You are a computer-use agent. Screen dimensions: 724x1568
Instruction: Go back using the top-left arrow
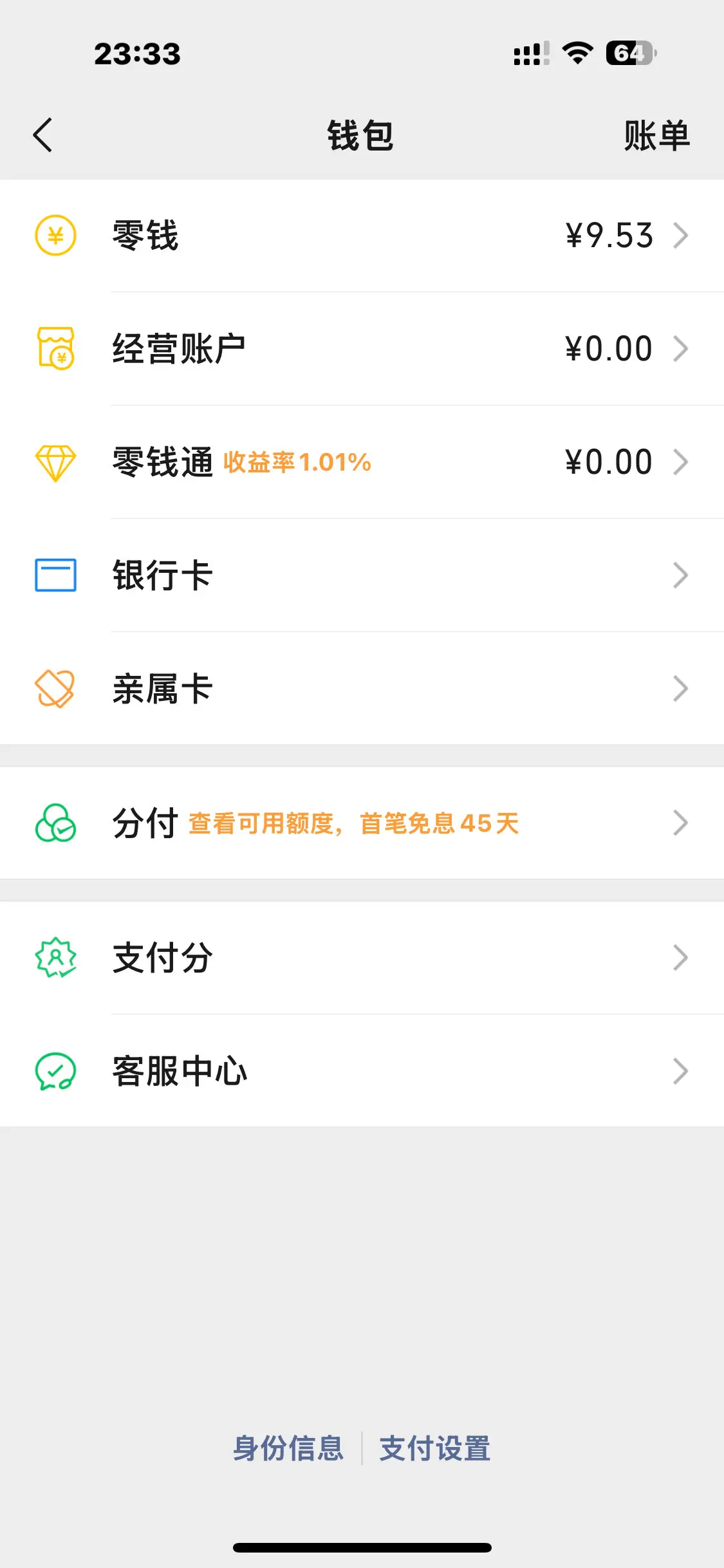pos(42,136)
